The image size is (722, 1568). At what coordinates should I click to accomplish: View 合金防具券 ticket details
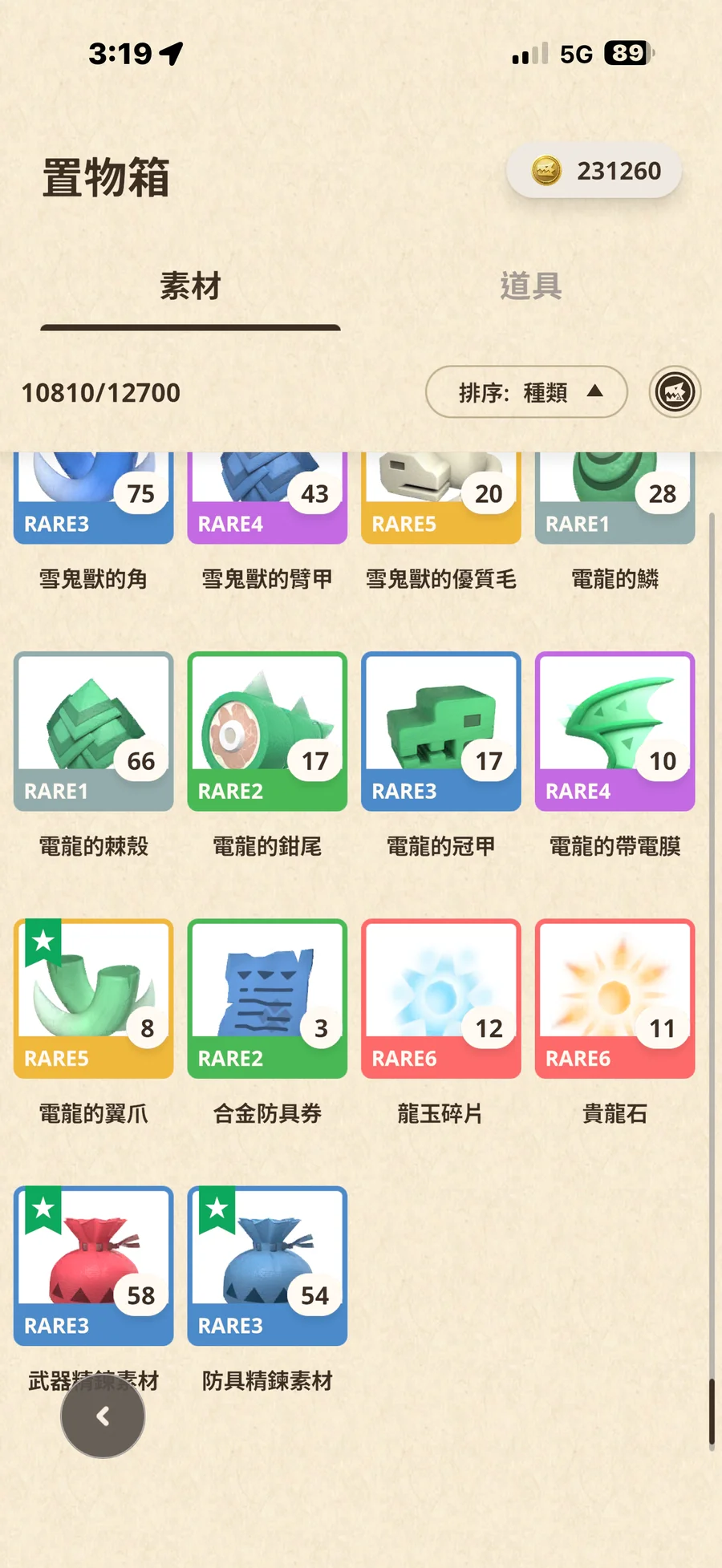pyautogui.click(x=267, y=998)
